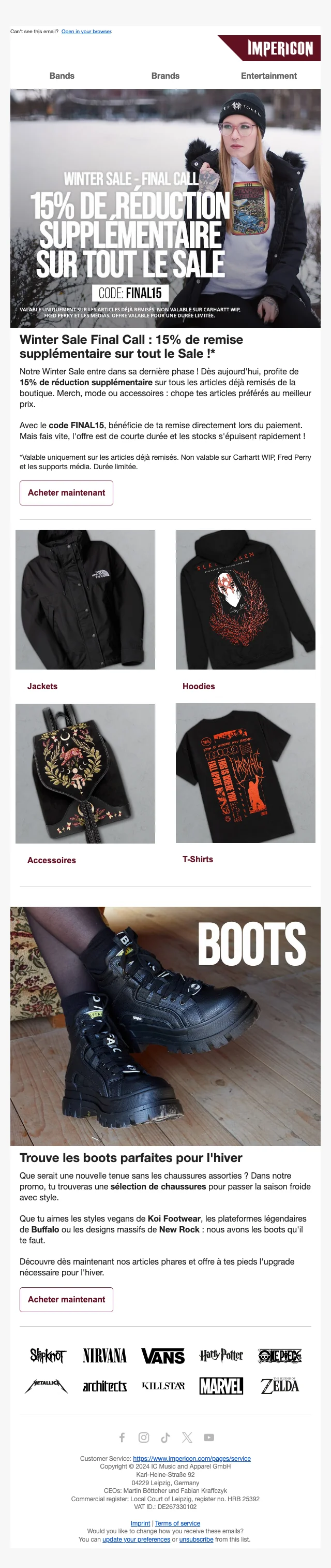Image resolution: width=331 pixels, height=1568 pixels.
Task: Go to the Brands section
Action: (x=165, y=76)
